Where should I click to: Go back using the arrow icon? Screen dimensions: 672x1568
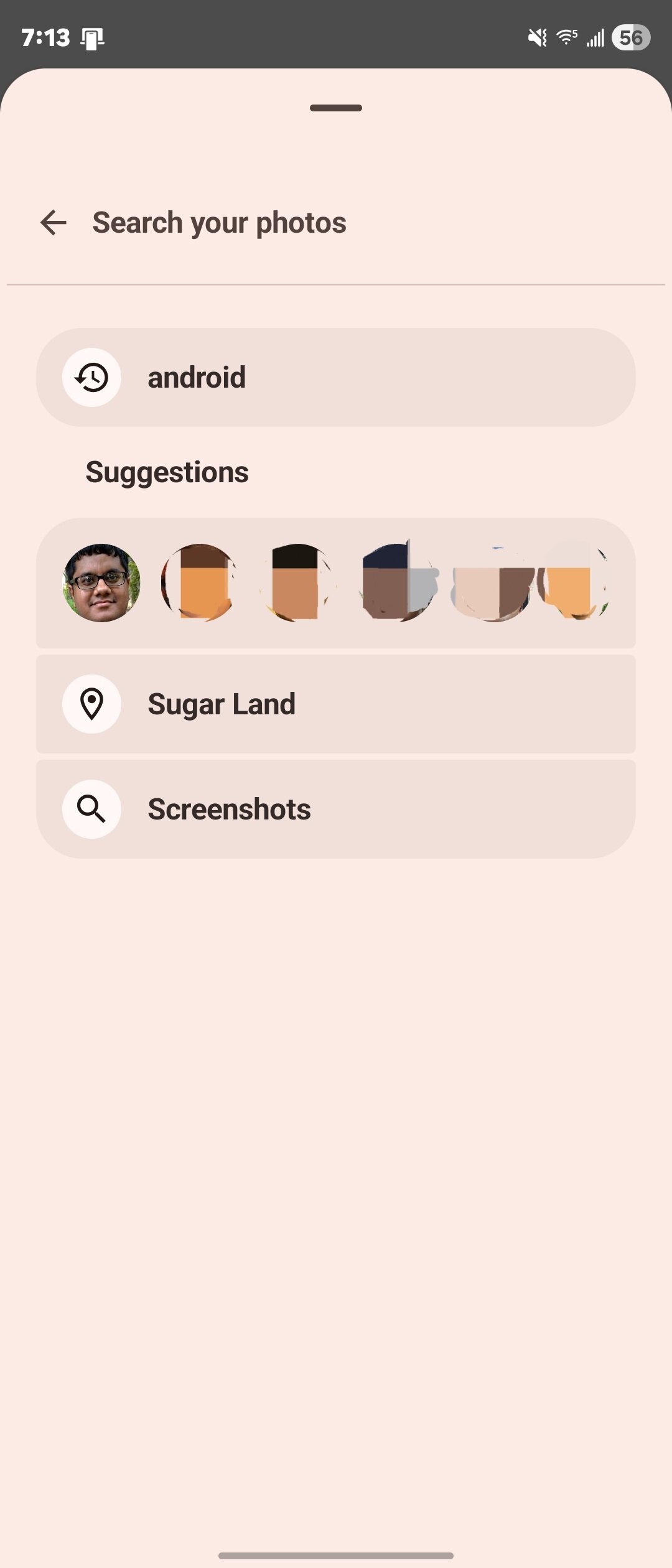[54, 223]
